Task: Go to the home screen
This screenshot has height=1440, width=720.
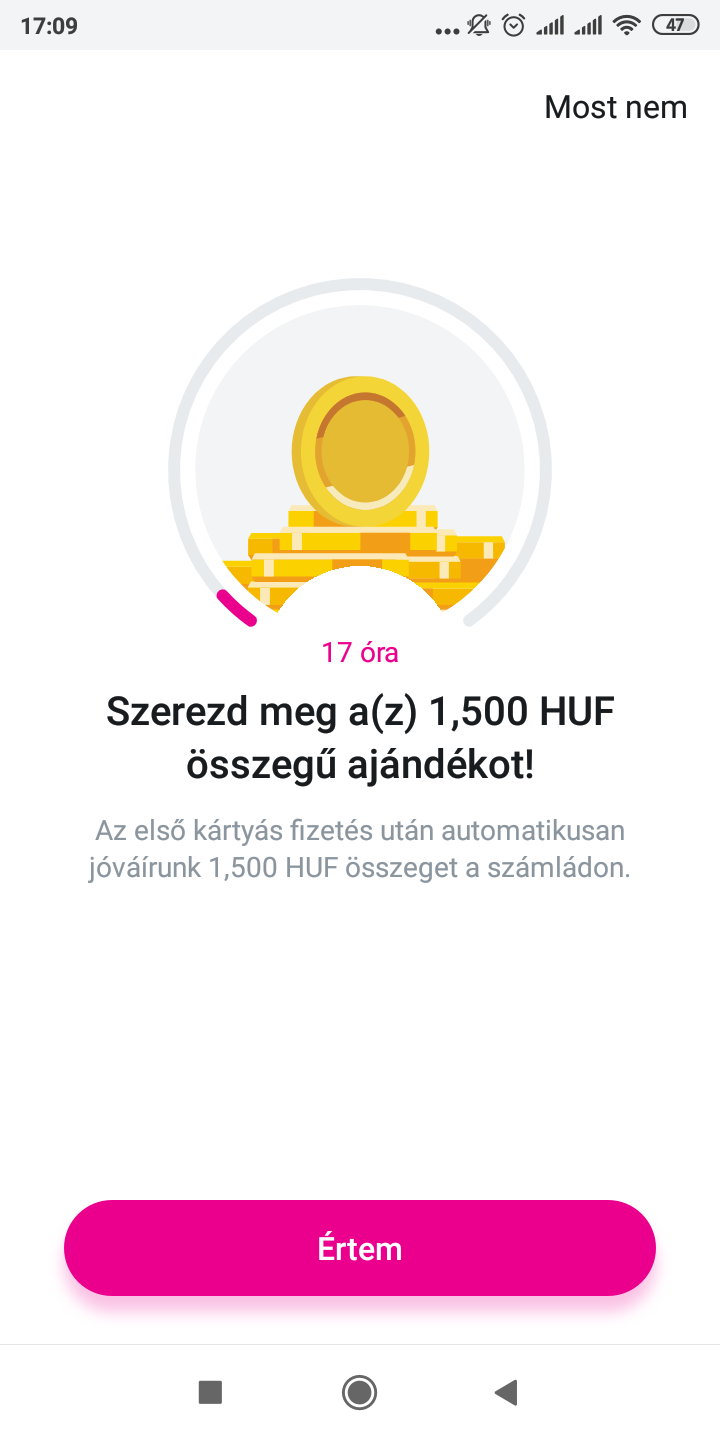Action: pos(359,1392)
